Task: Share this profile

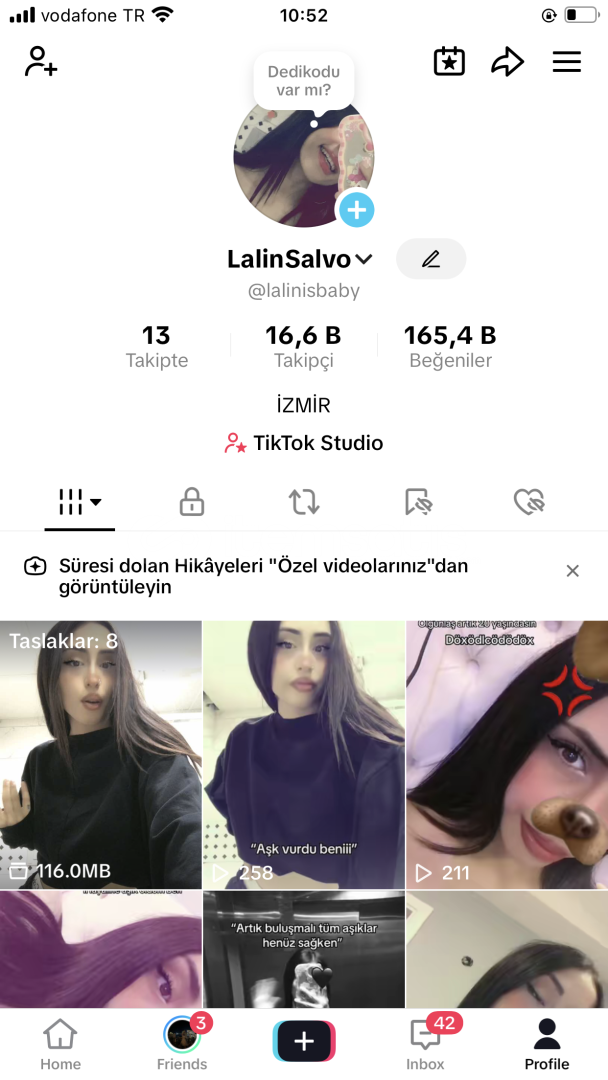Action: (x=507, y=62)
